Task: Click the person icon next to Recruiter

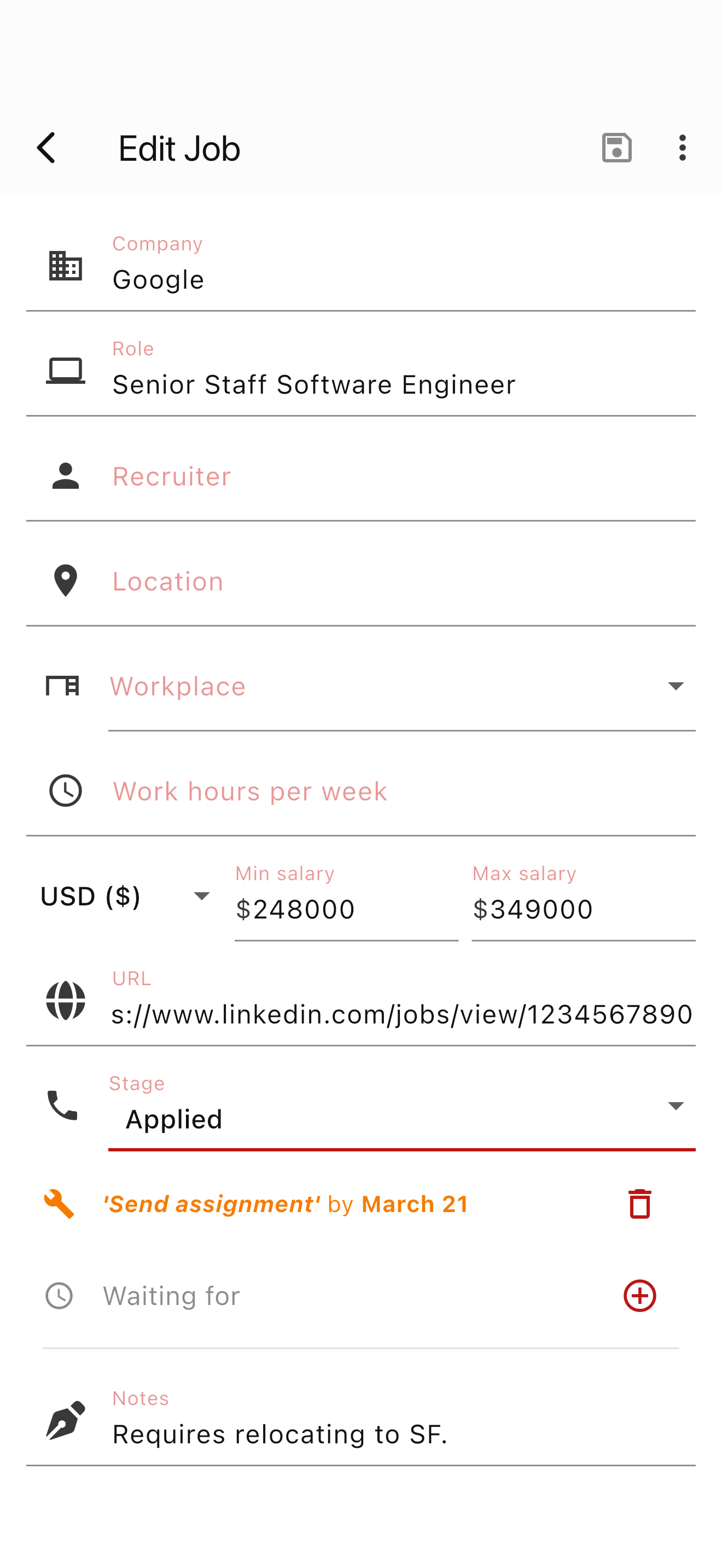Action: [65, 476]
